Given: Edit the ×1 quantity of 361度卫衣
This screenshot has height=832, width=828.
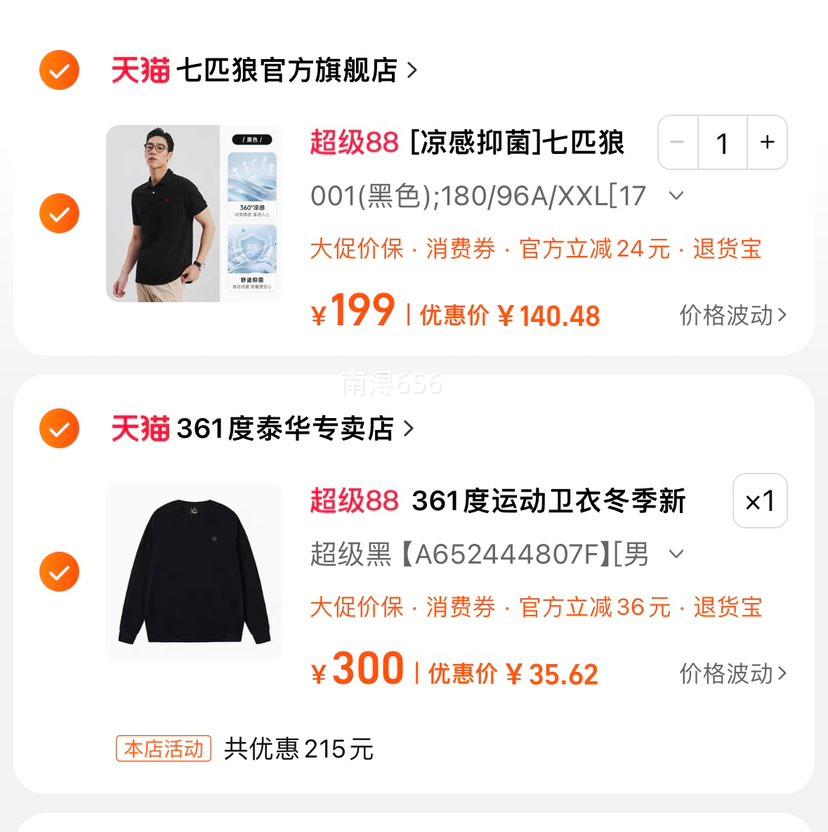Looking at the screenshot, I should [x=760, y=501].
